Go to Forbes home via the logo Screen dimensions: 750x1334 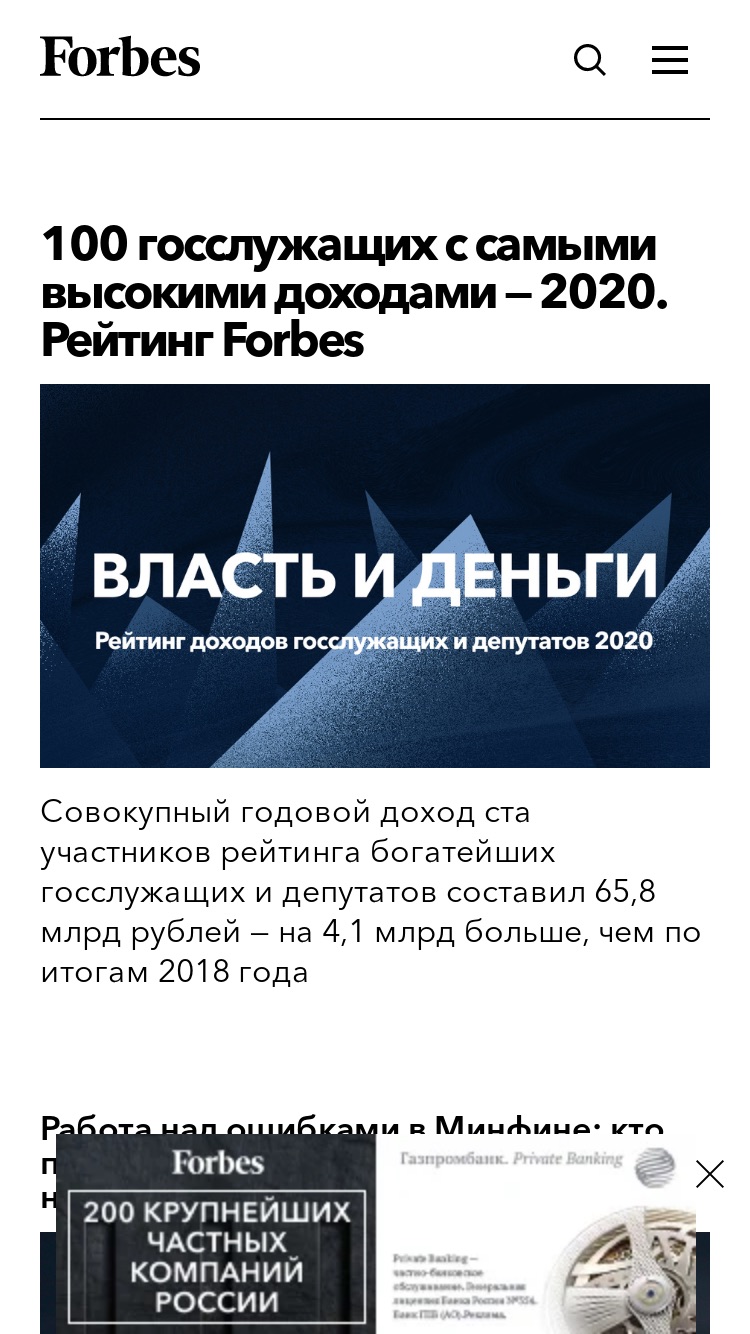[x=120, y=58]
